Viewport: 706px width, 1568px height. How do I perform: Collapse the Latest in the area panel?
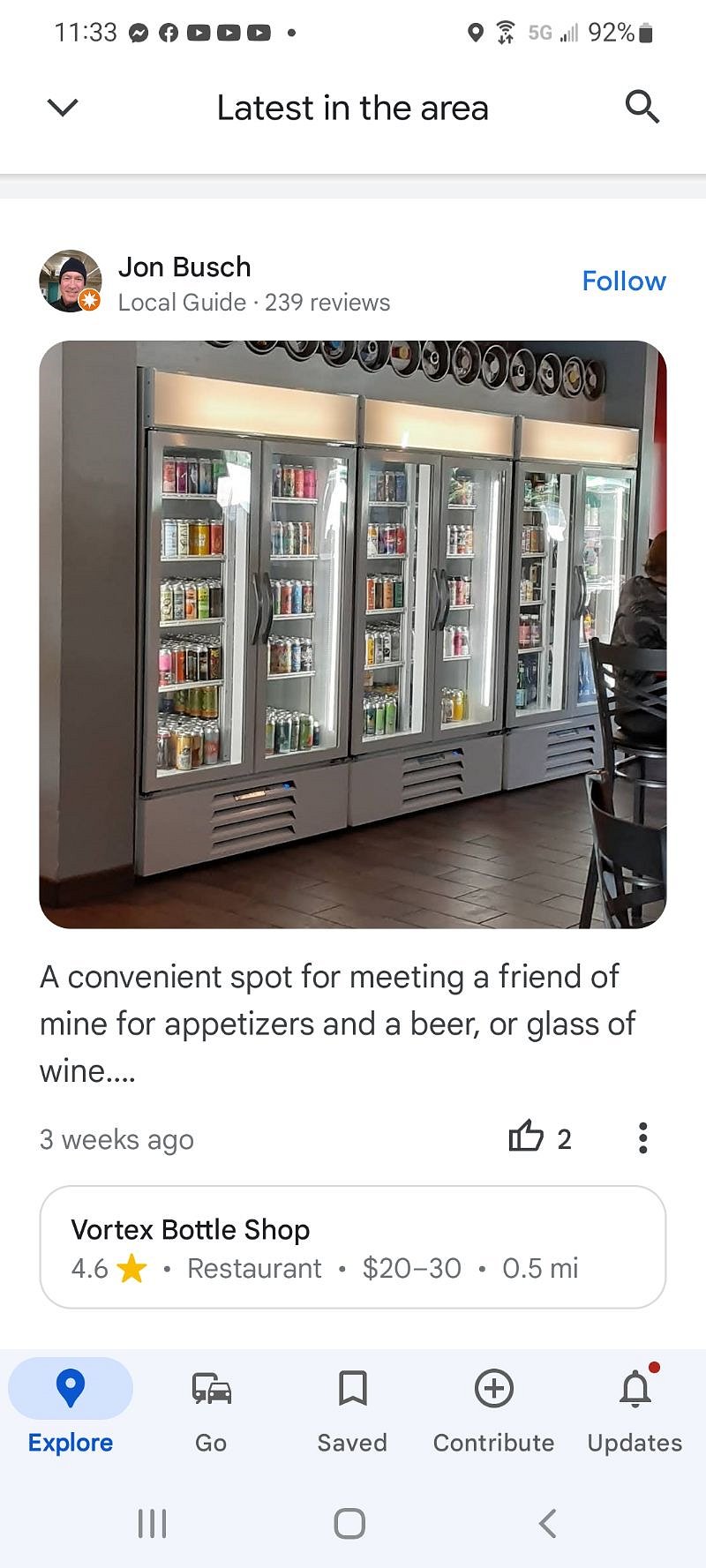pos(62,108)
